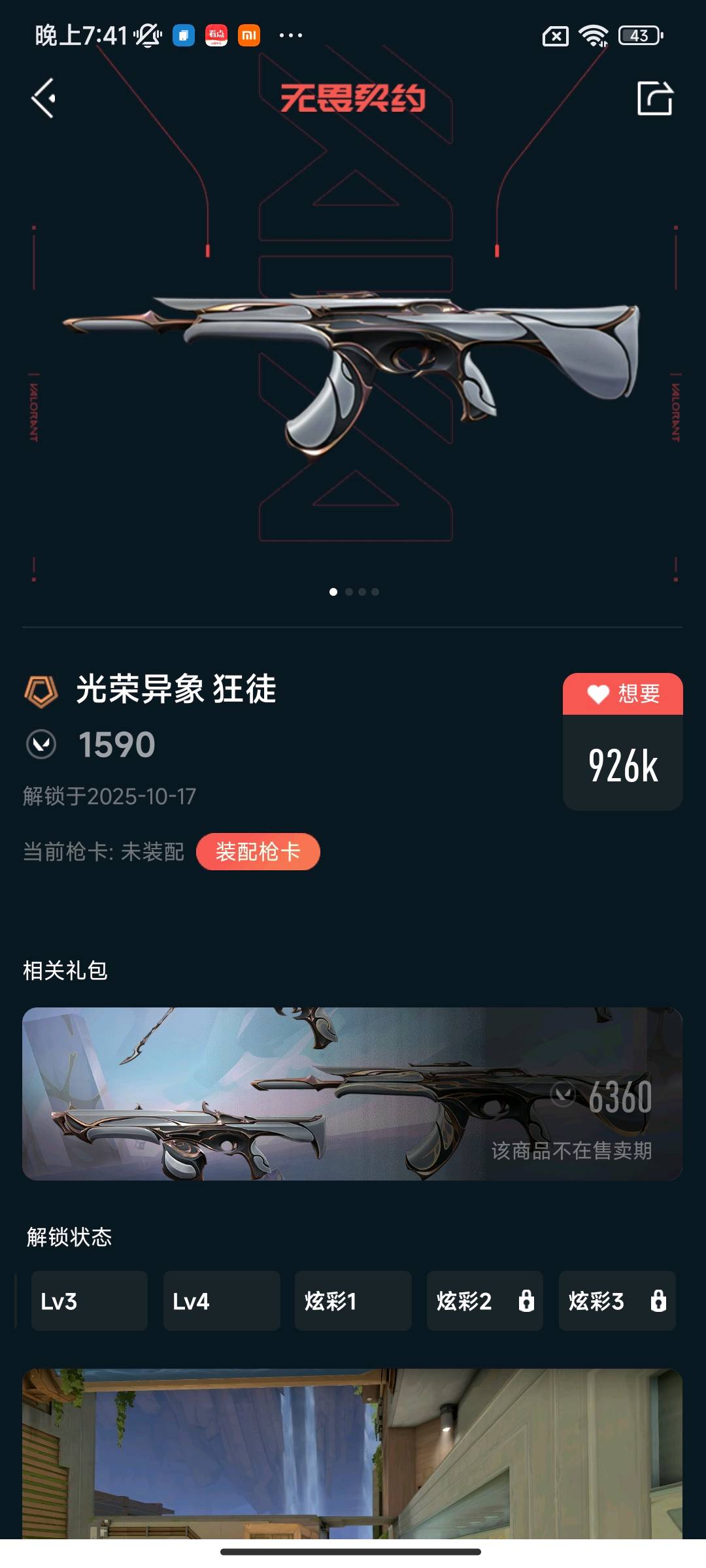This screenshot has width=706, height=1568.
Task: Select the Lv3 unlock level
Action: (x=90, y=1301)
